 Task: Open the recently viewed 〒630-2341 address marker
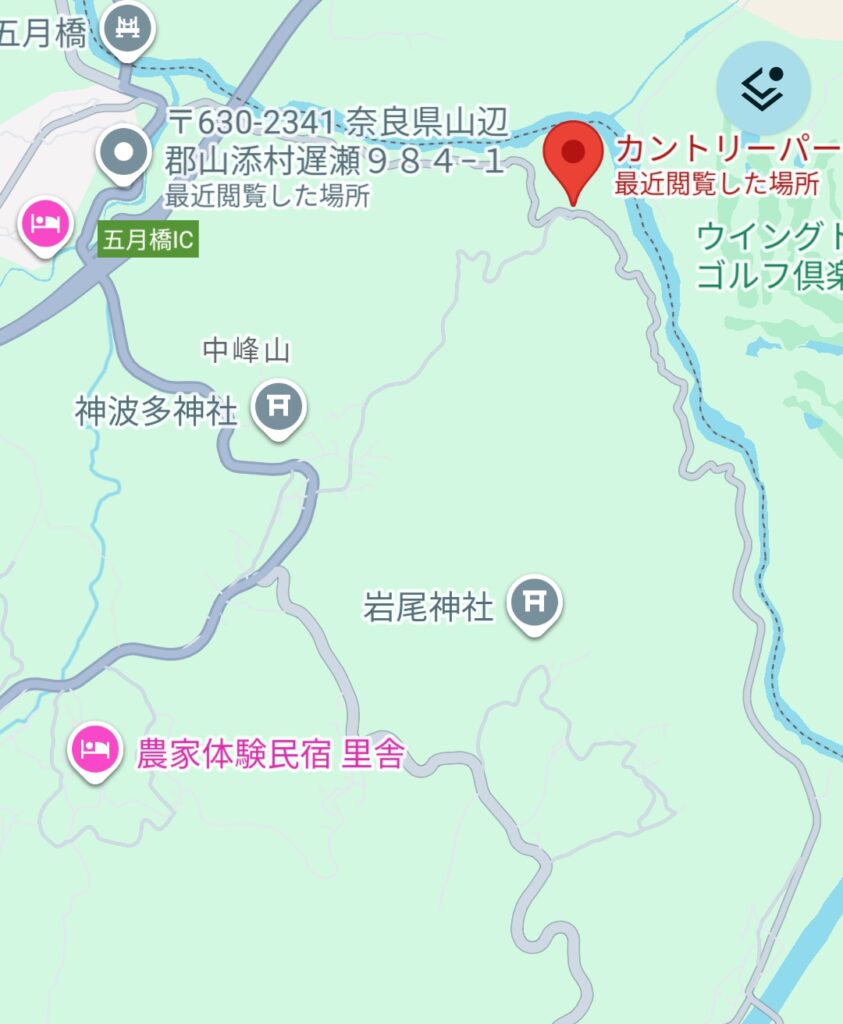pyautogui.click(x=124, y=154)
